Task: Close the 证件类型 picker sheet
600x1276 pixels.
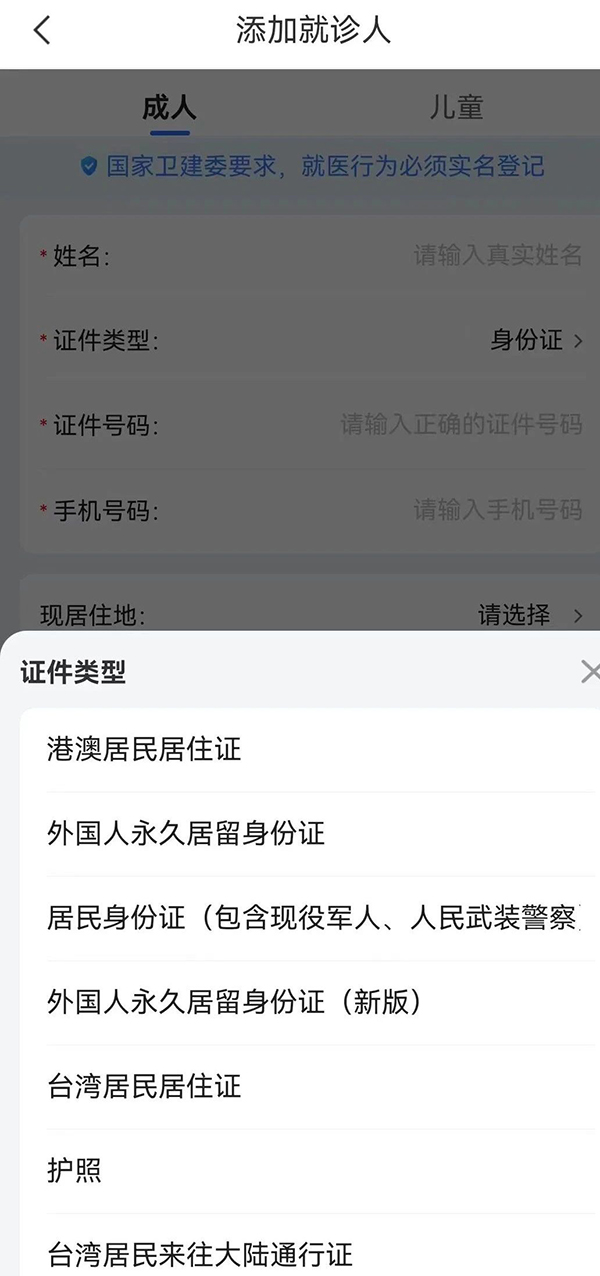Action: pyautogui.click(x=590, y=672)
